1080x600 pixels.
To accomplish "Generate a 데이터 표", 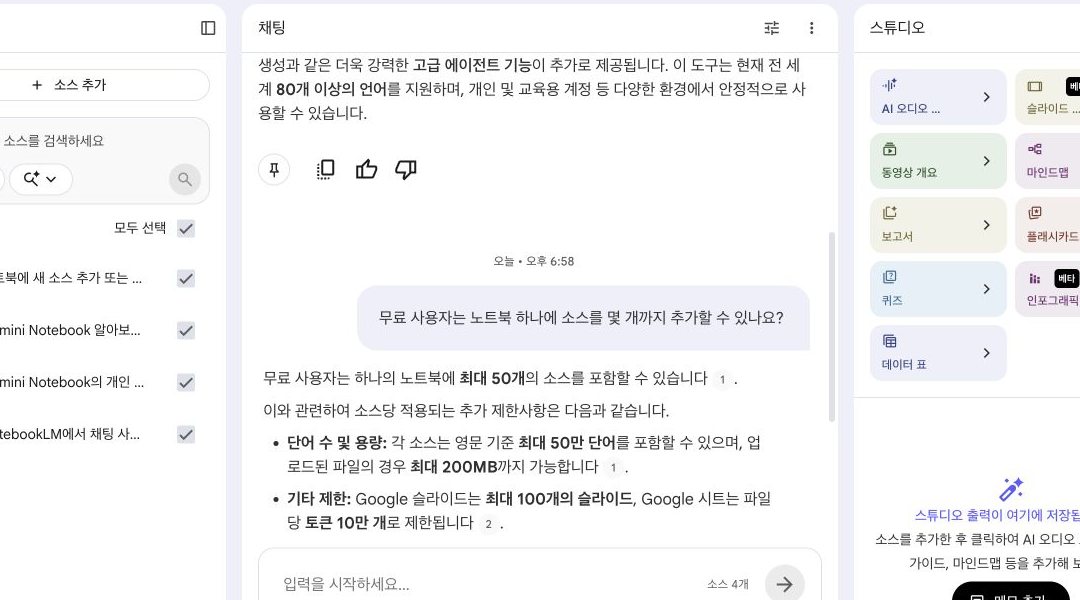I will pyautogui.click(x=938, y=353).
